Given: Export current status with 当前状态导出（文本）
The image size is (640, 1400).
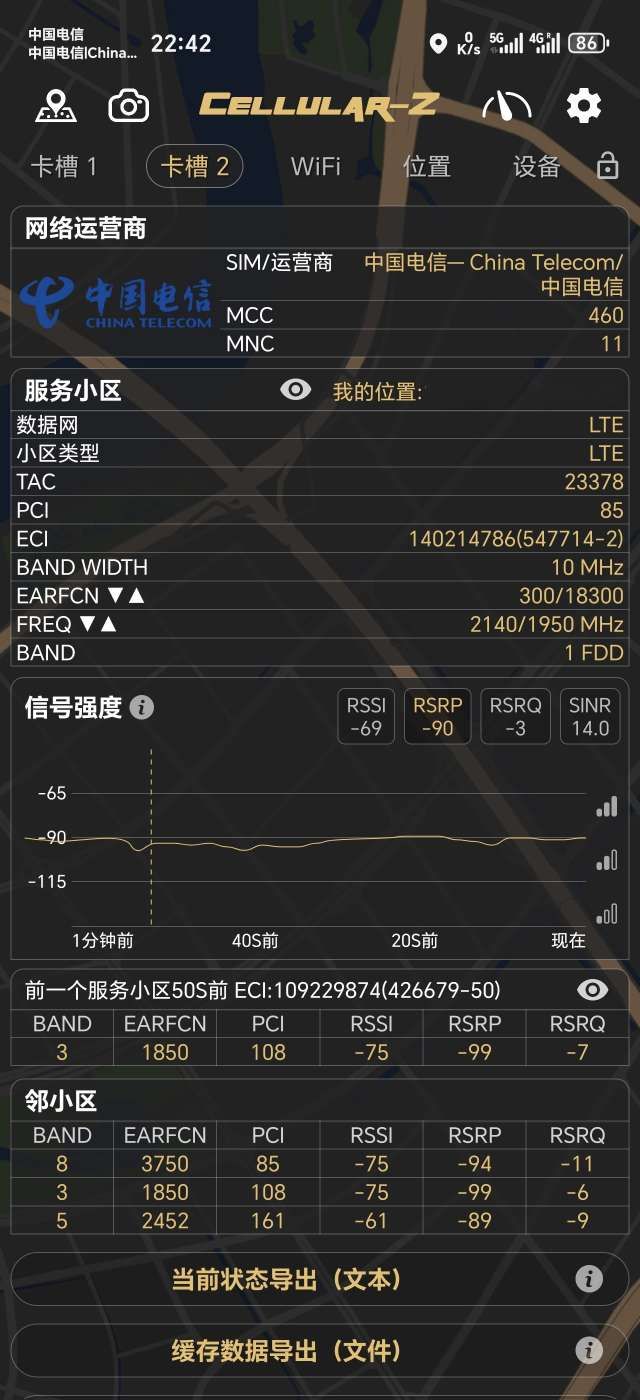Looking at the screenshot, I should [x=286, y=1279].
